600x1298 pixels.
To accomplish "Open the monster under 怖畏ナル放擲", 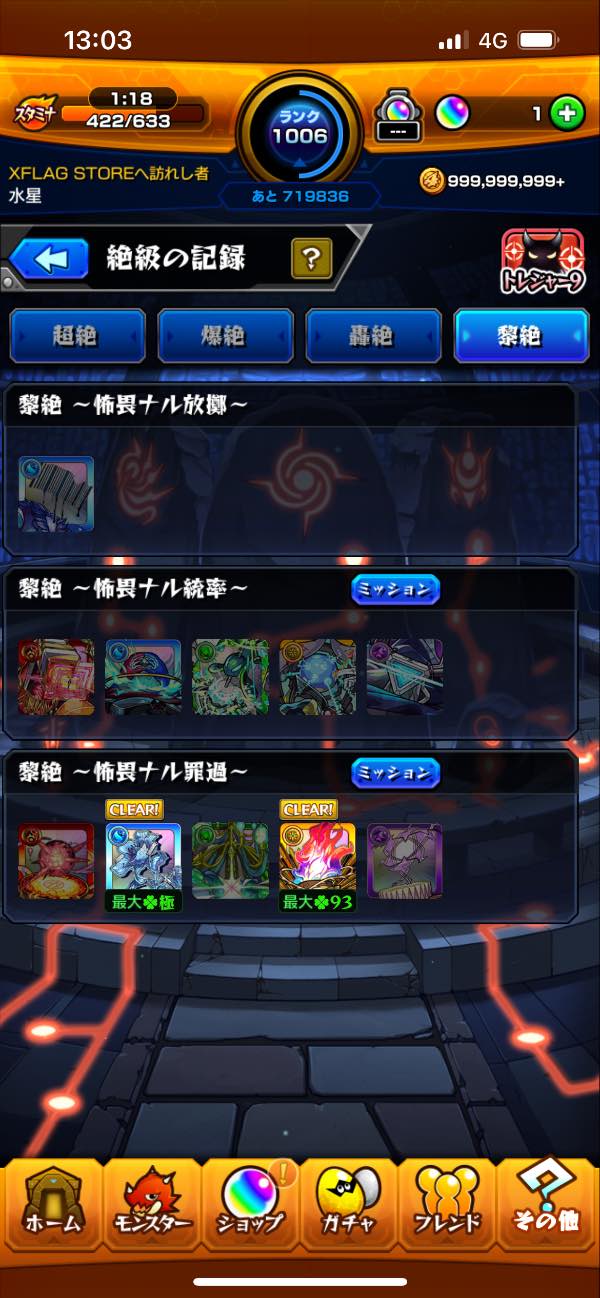I will tap(56, 494).
